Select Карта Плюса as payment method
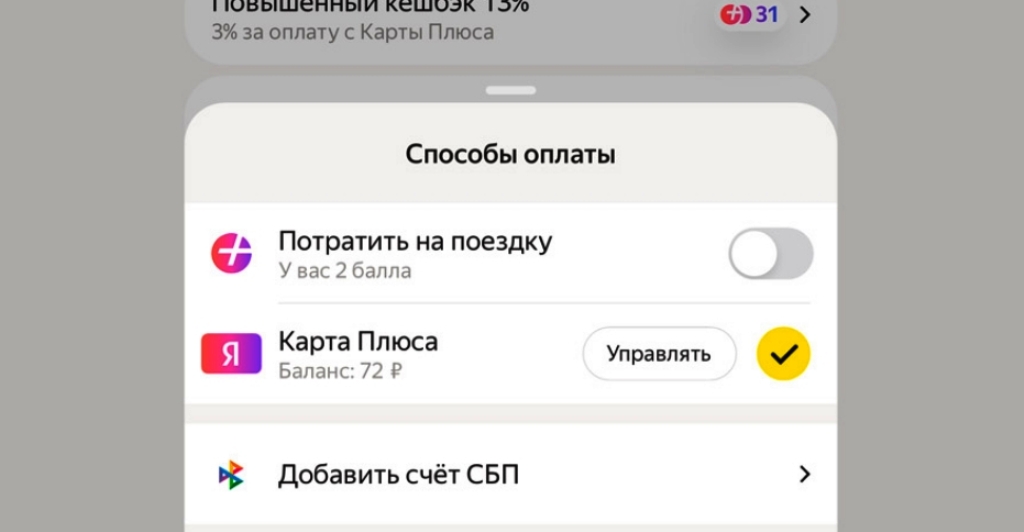The width and height of the screenshot is (1024, 532). (783, 354)
